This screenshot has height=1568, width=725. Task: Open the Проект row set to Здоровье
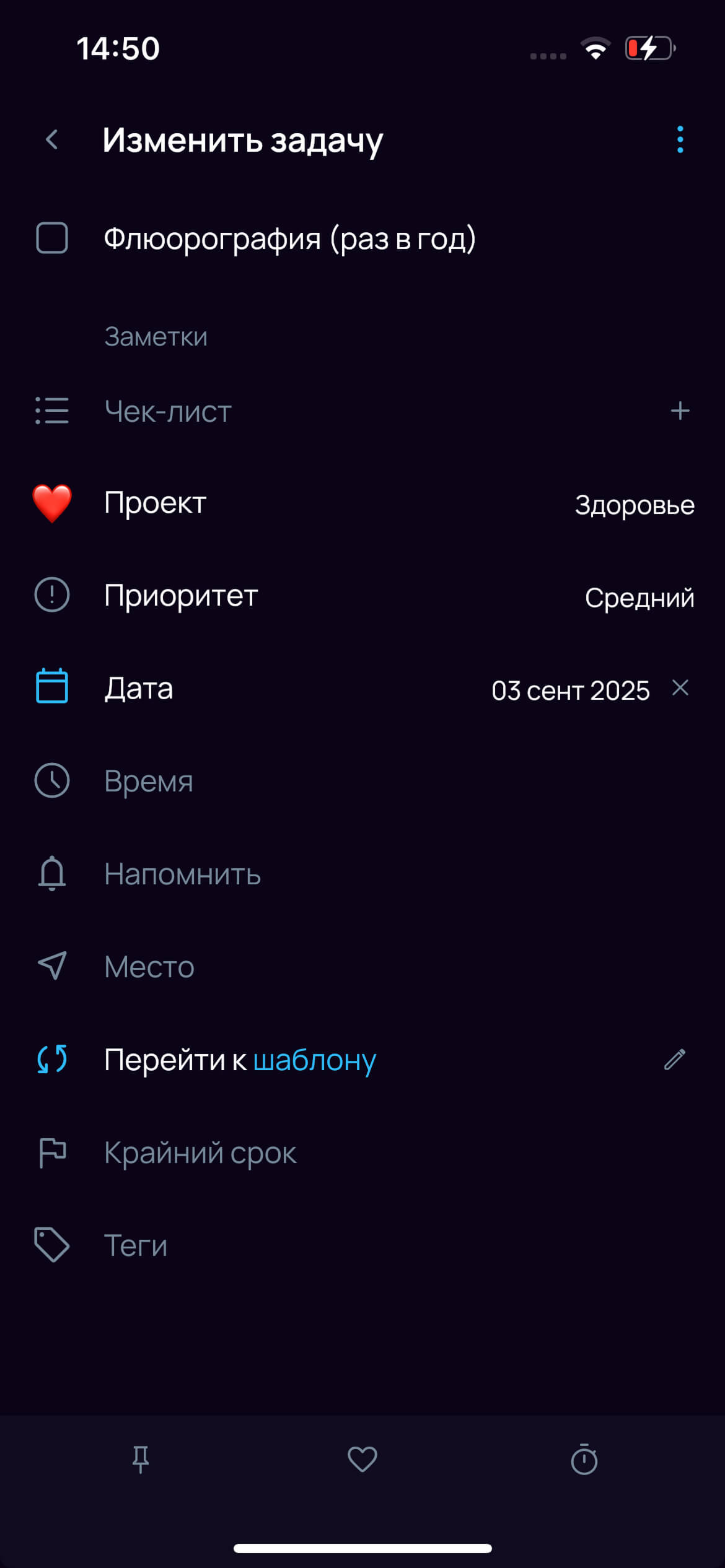362,503
